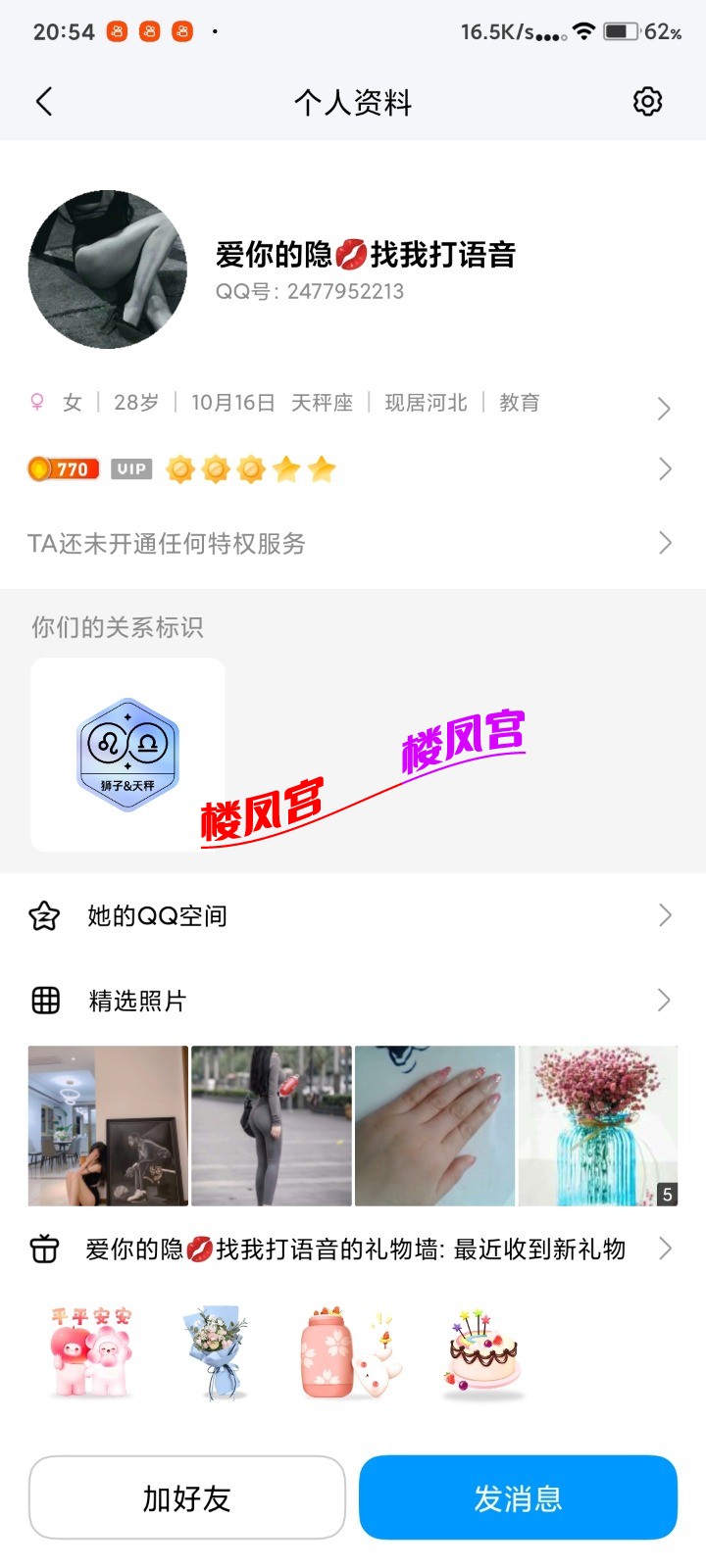Click a sun level star icon

click(180, 468)
